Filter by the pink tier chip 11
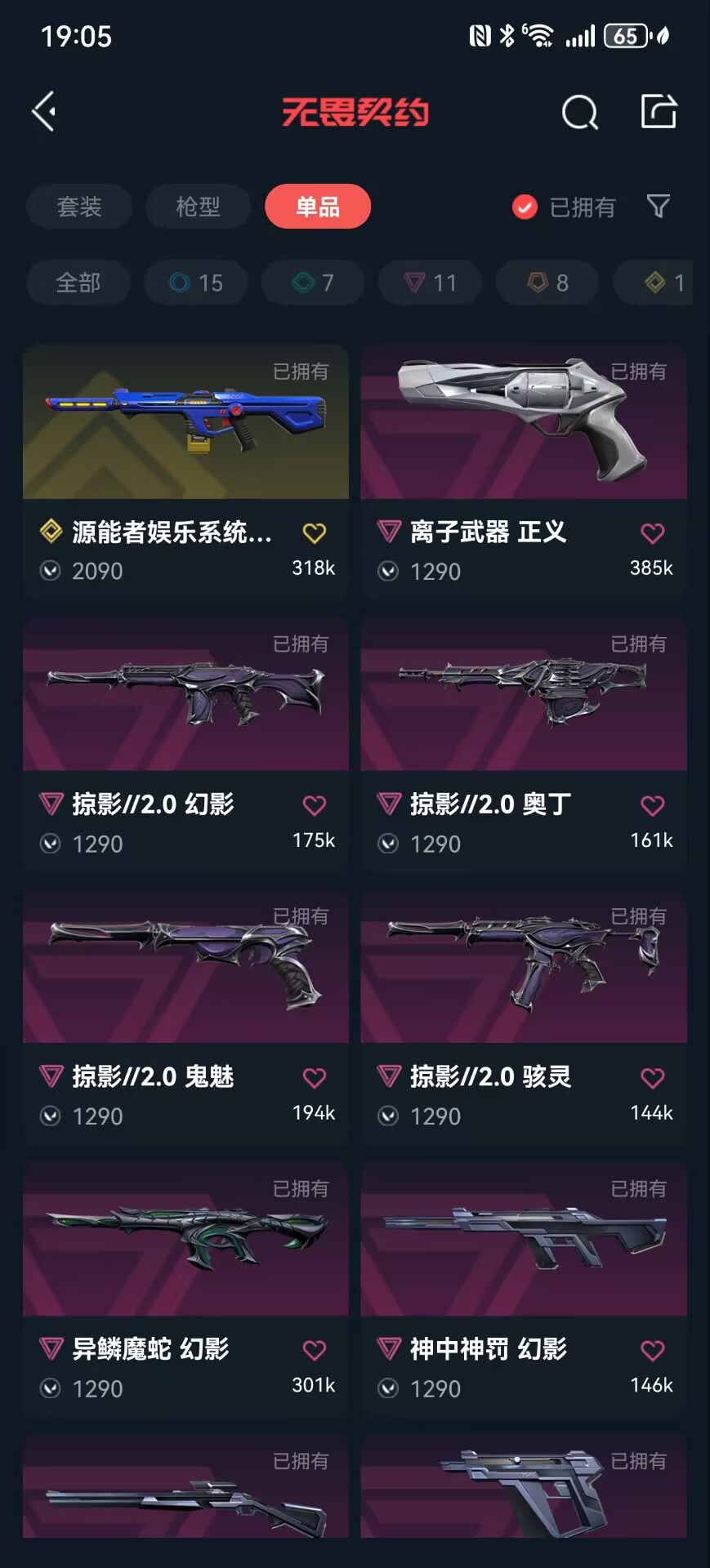 (430, 283)
